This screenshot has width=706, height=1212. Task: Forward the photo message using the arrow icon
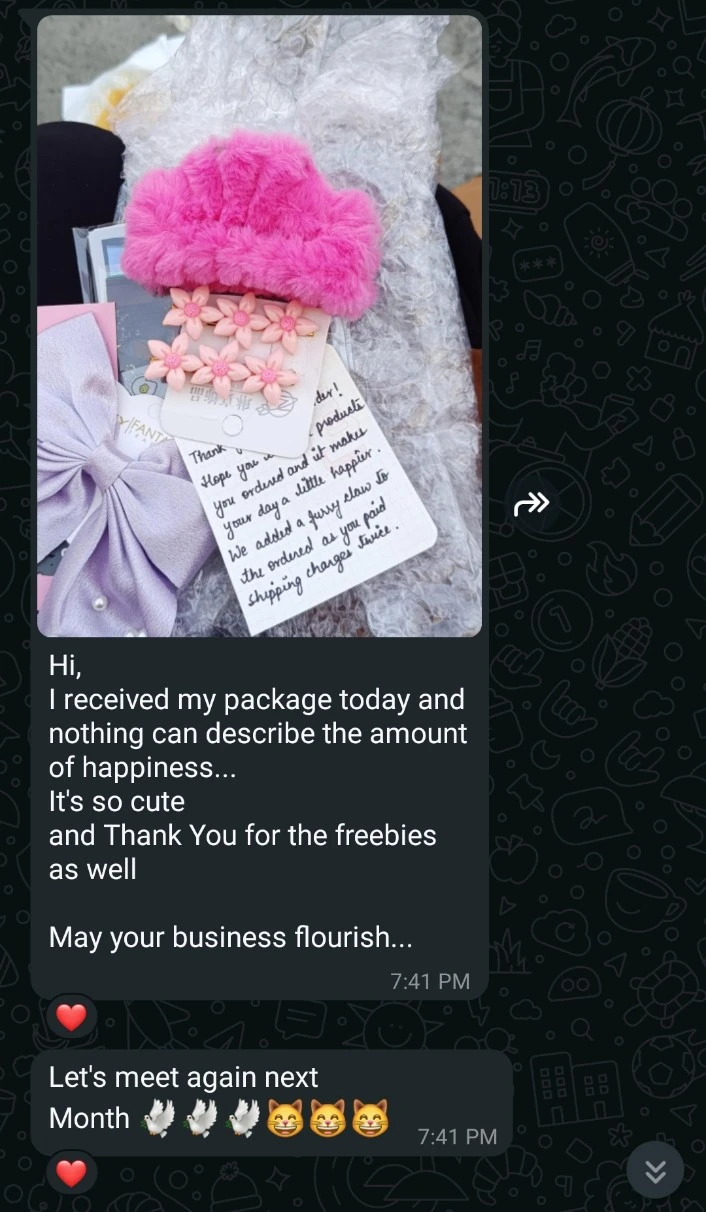532,504
